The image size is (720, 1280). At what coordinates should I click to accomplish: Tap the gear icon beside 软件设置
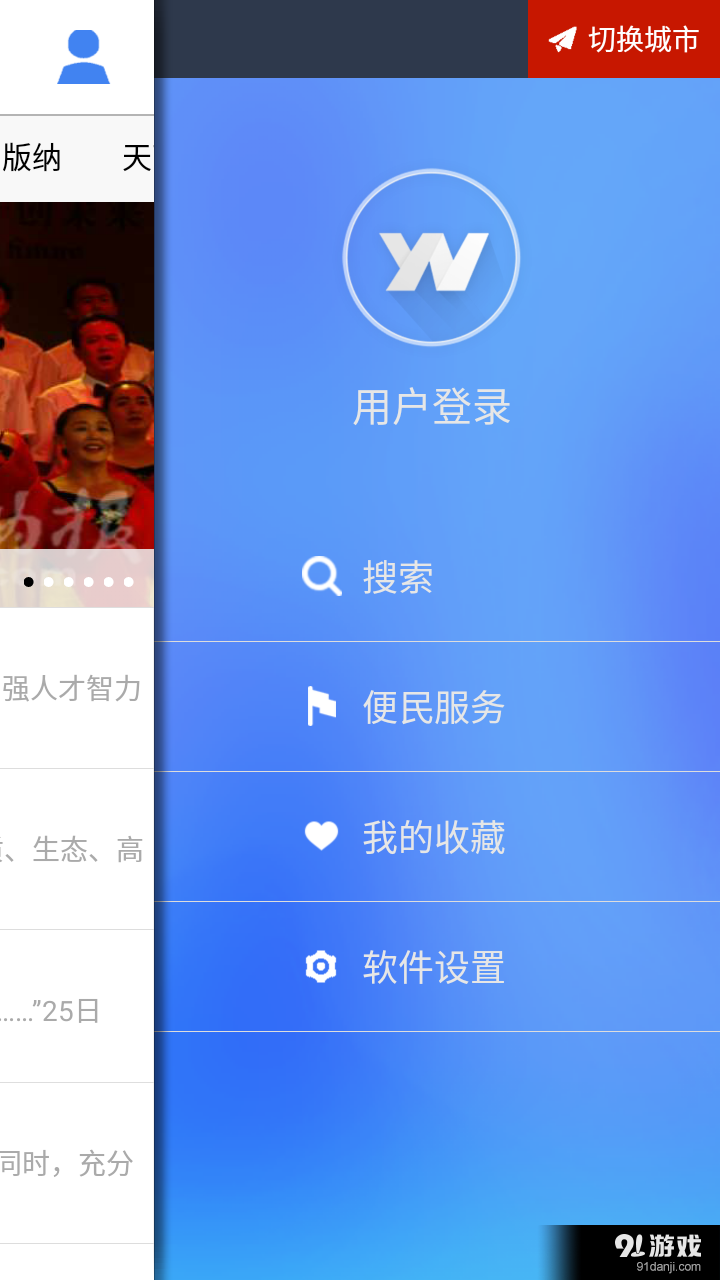coord(320,967)
